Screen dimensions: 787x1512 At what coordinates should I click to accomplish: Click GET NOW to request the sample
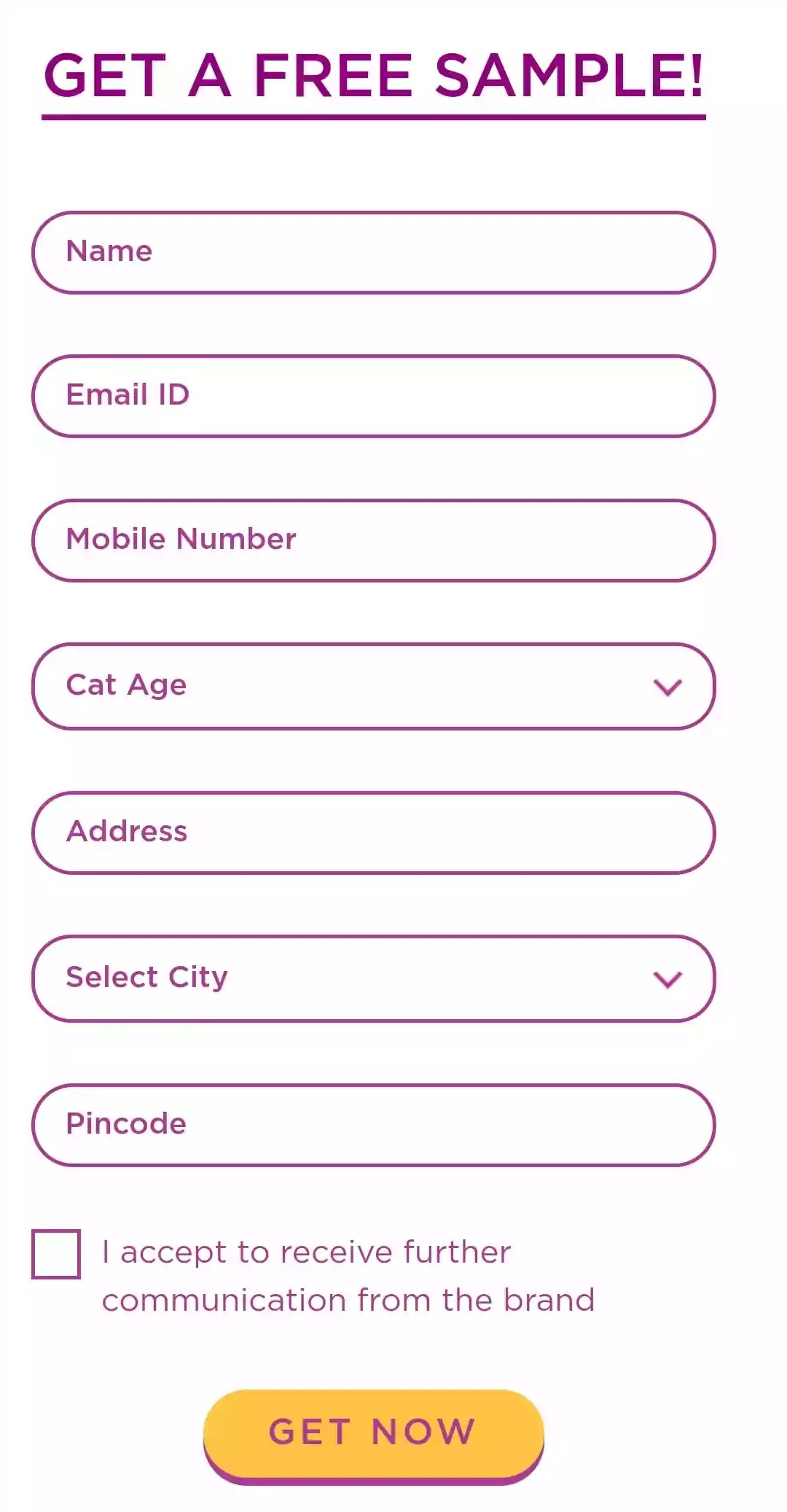pos(372,1430)
